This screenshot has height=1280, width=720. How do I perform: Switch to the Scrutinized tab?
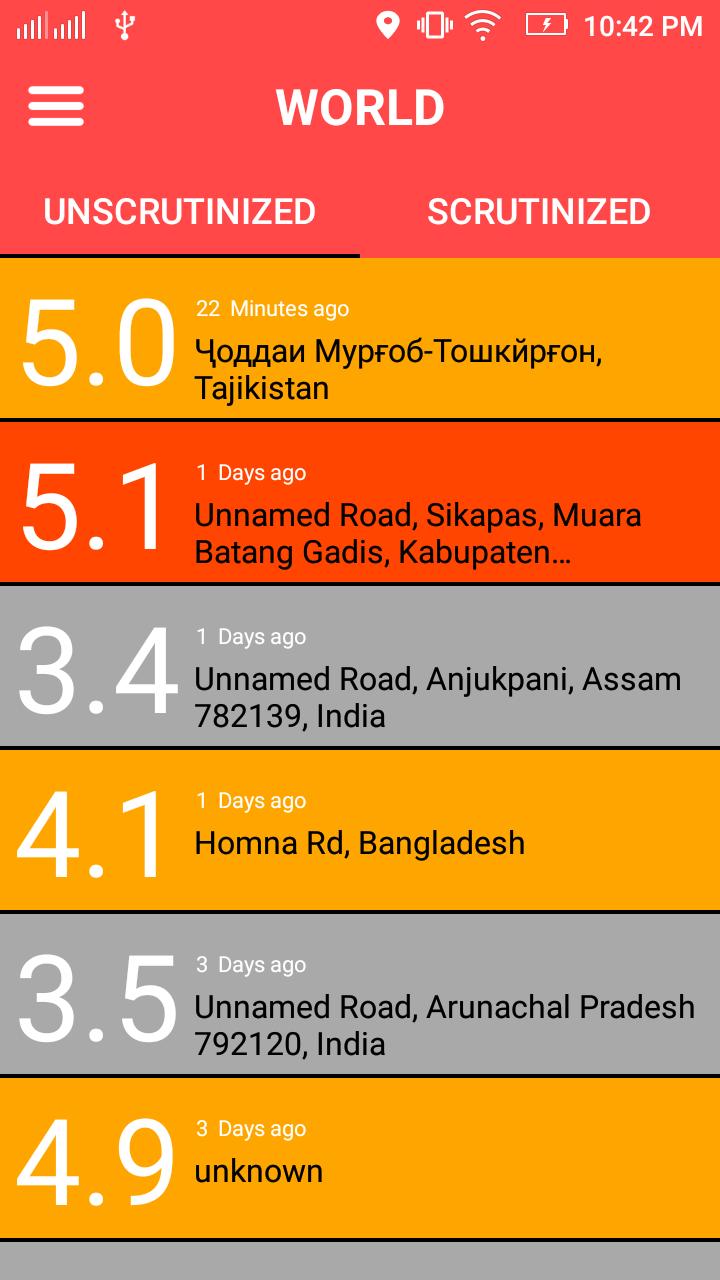click(539, 212)
